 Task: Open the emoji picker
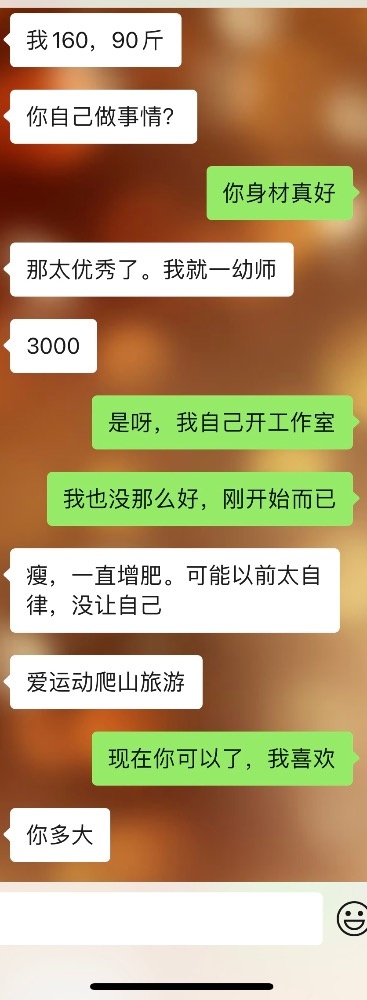(352, 918)
